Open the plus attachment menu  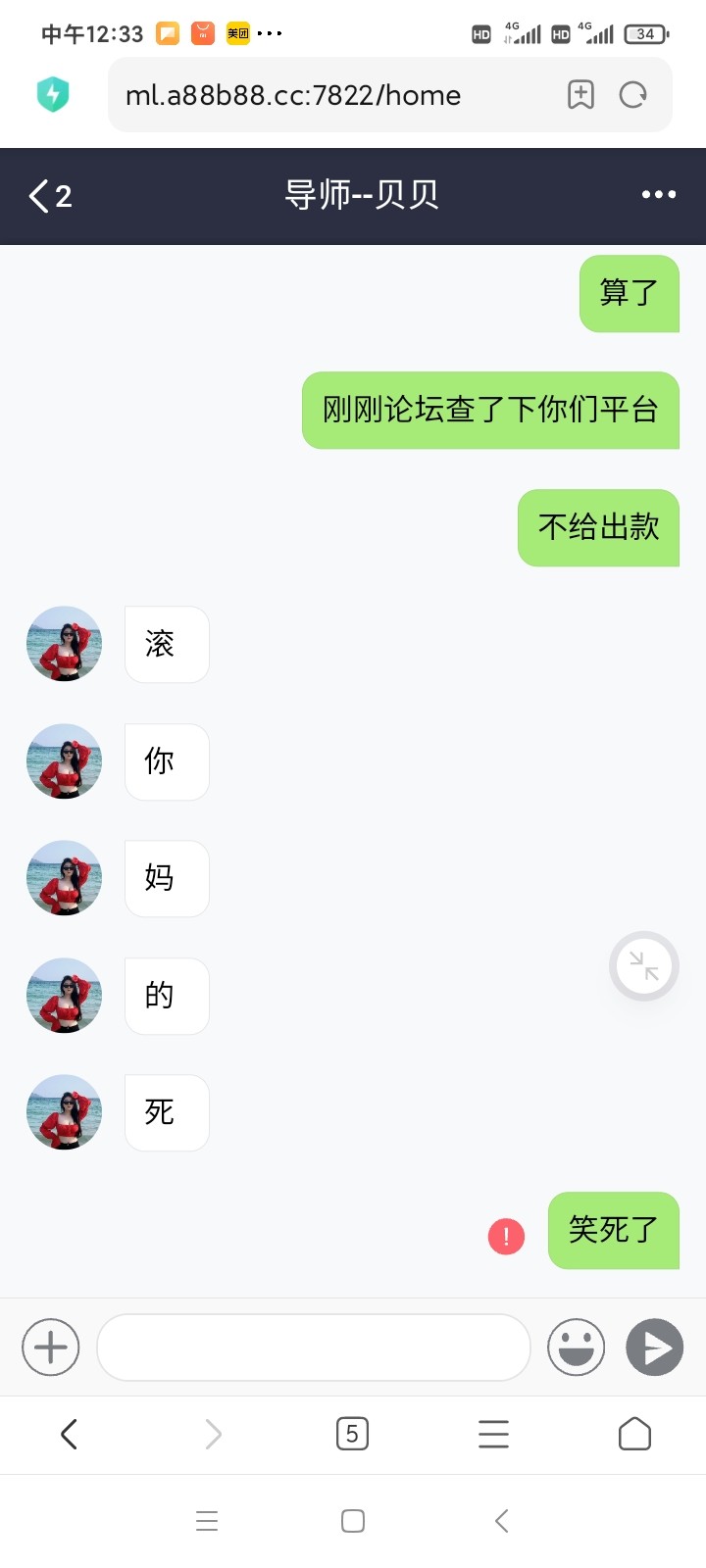pyautogui.click(x=51, y=1347)
